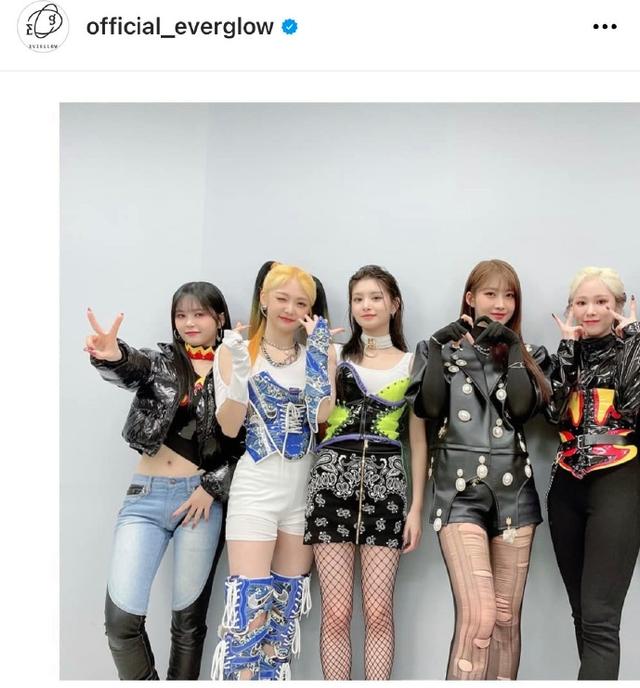The height and width of the screenshot is (688, 640).
Task: Tap the official_everglow username
Action: (x=179, y=27)
